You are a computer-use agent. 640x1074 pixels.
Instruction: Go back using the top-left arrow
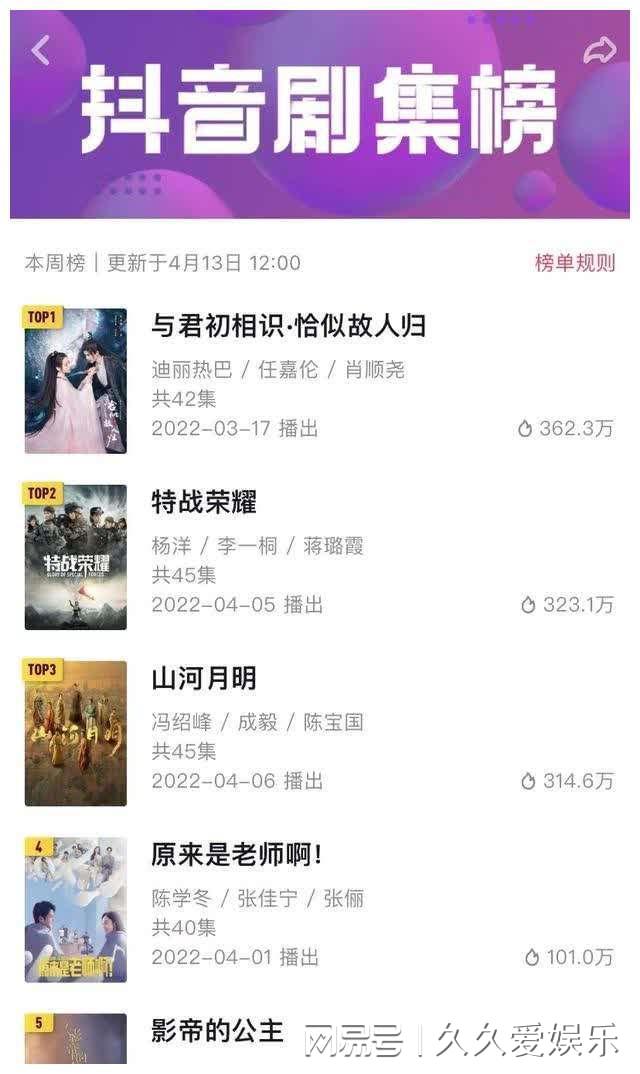(x=40, y=50)
